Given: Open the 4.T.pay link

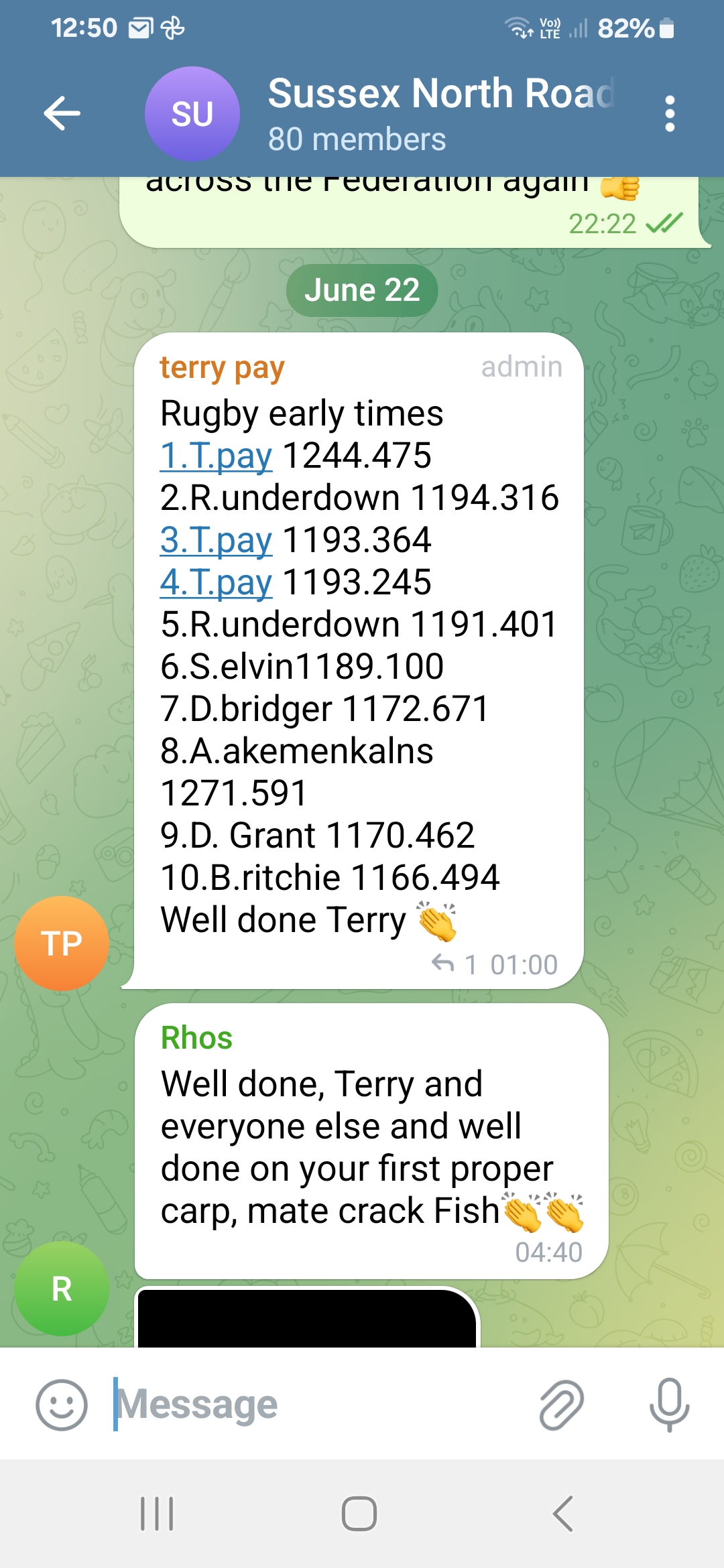Looking at the screenshot, I should pos(216,582).
